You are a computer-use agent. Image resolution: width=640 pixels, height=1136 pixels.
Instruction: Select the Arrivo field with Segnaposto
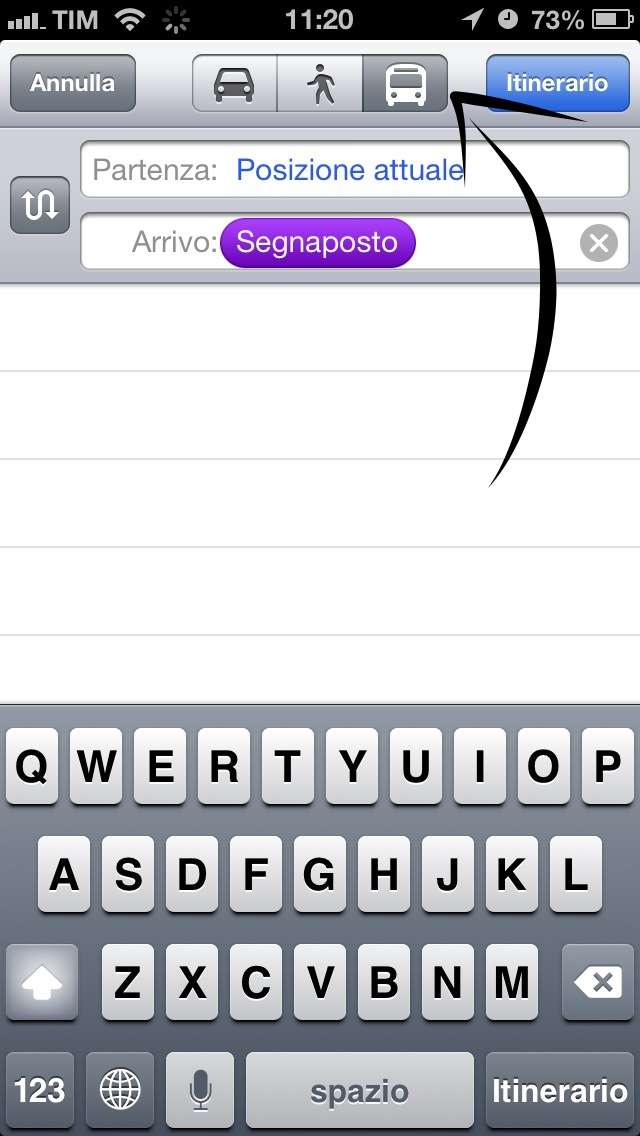pyautogui.click(x=354, y=241)
